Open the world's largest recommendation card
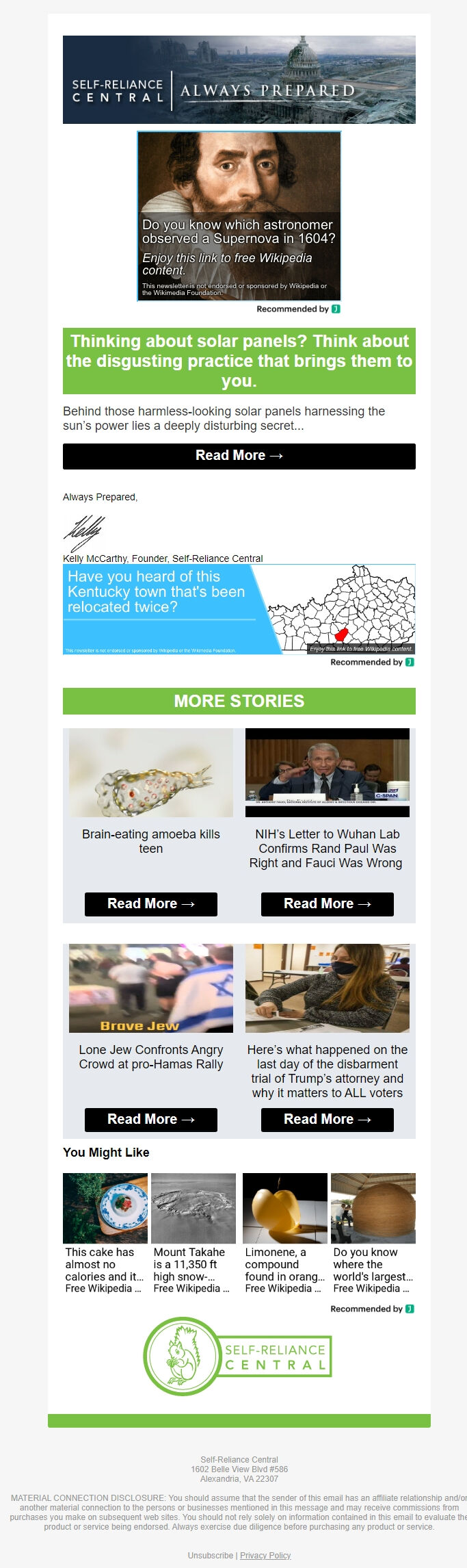Viewport: 467px width, 1568px height. (x=373, y=1233)
